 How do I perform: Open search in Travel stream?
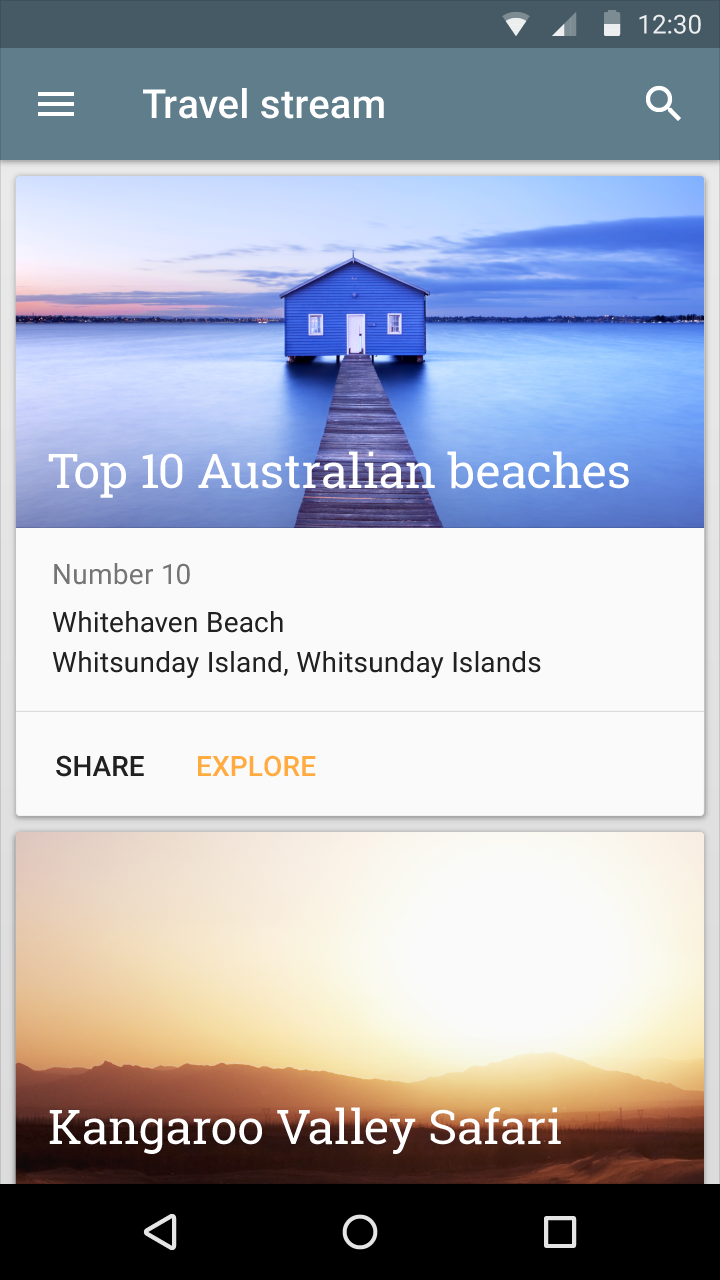pos(663,104)
